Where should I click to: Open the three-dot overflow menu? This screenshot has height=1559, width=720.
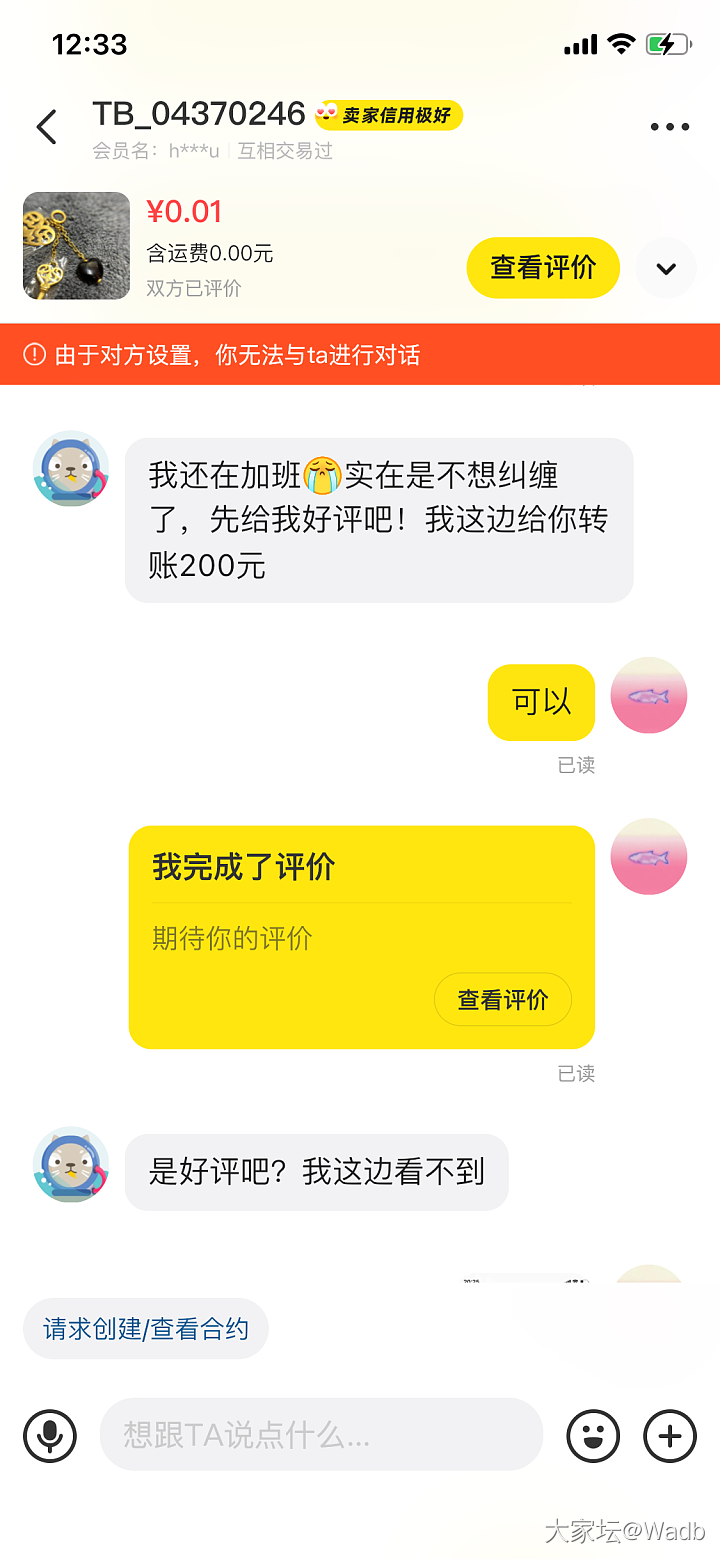(x=669, y=127)
